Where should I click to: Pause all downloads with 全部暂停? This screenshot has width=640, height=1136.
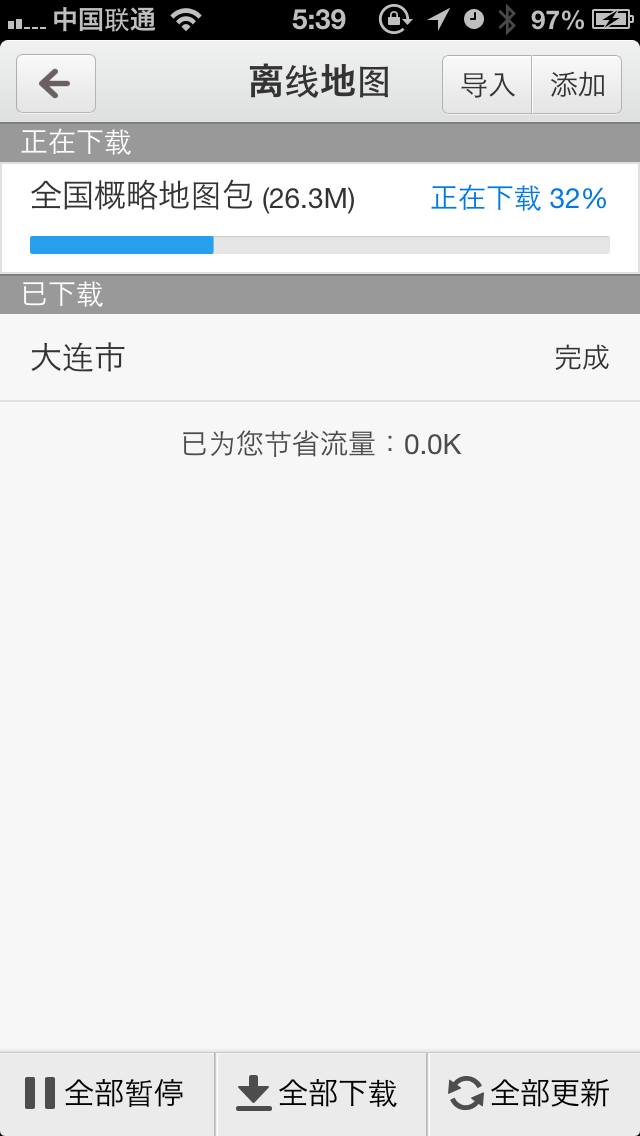(x=107, y=1094)
